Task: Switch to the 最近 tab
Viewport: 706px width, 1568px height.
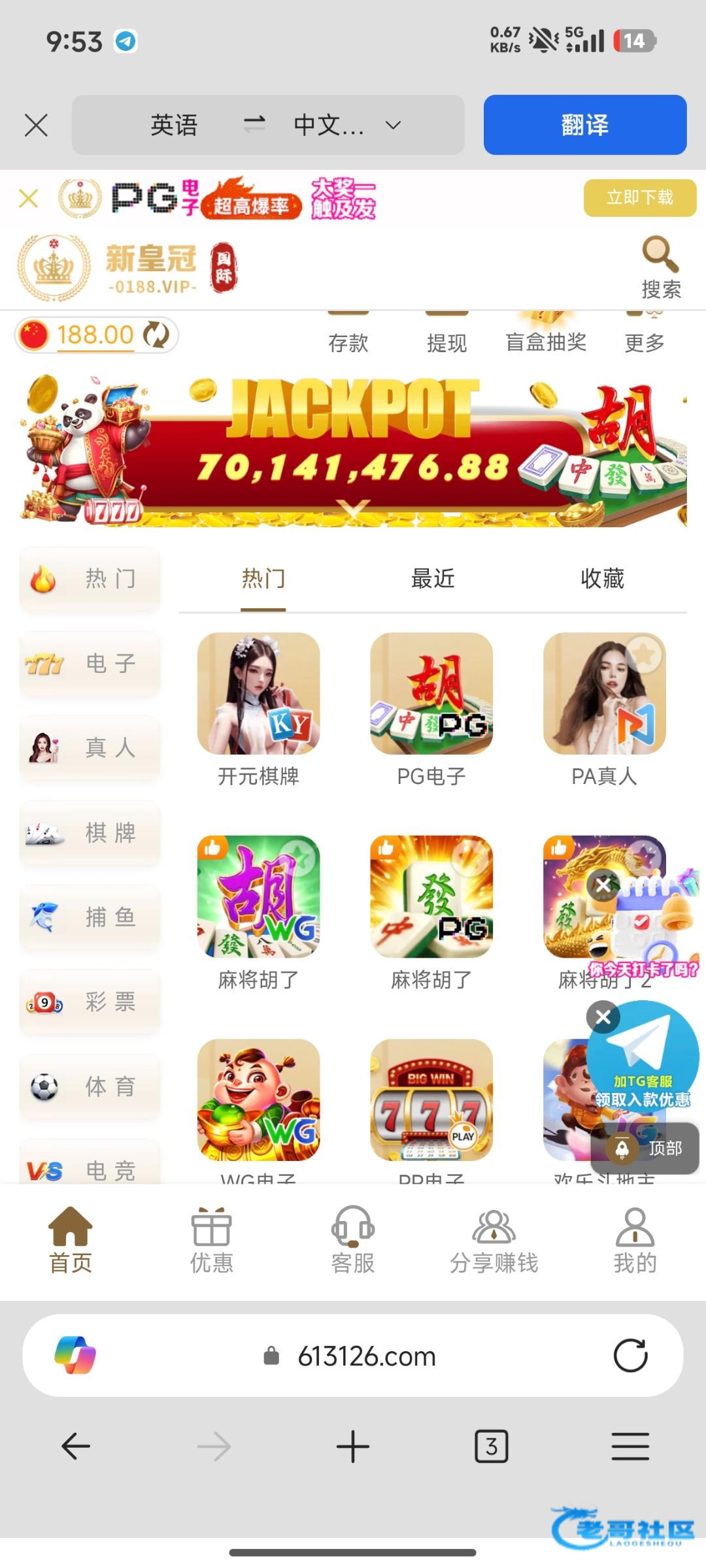Action: pos(432,579)
